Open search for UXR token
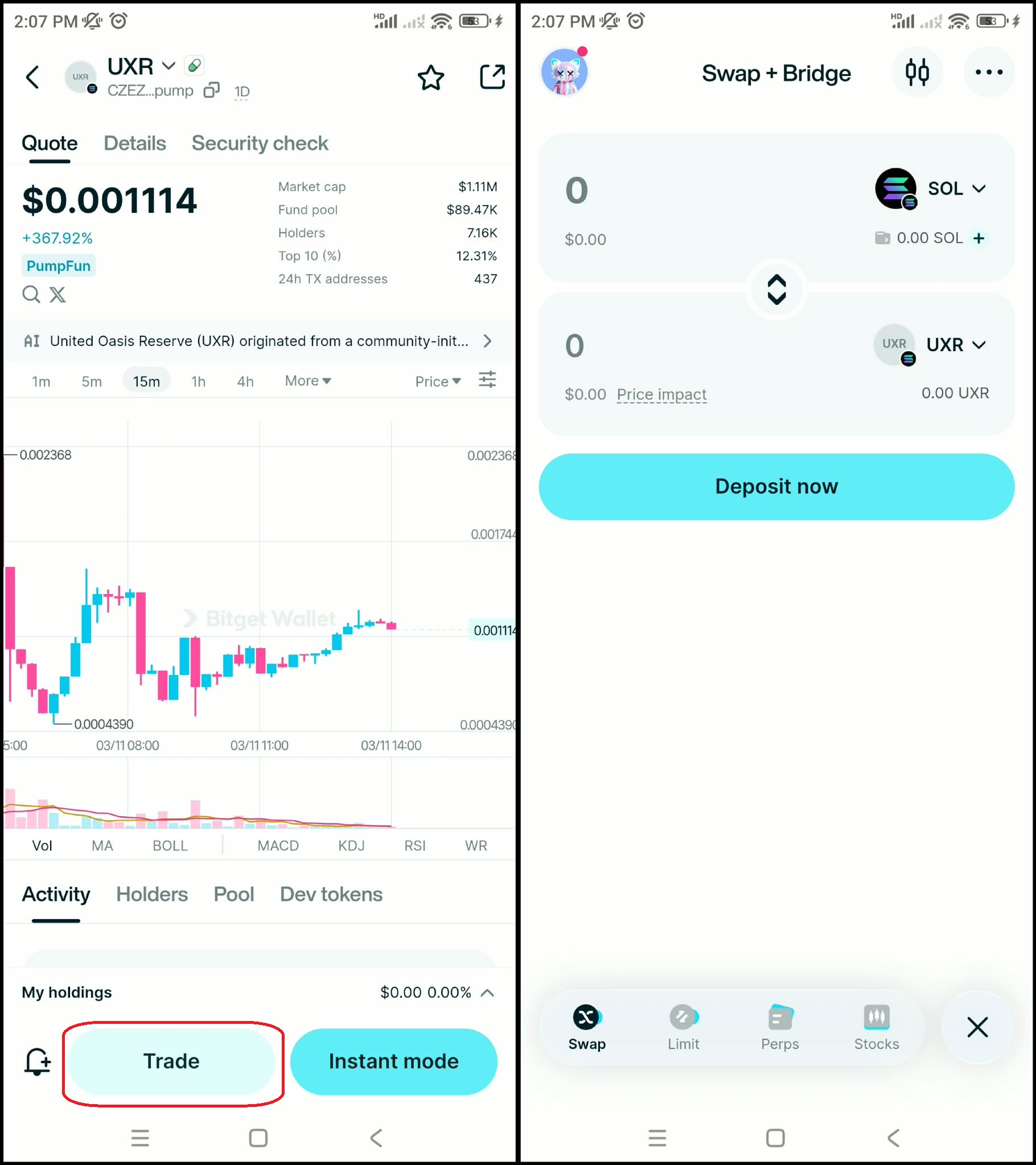Viewport: 1036px width, 1165px height. tap(31, 295)
